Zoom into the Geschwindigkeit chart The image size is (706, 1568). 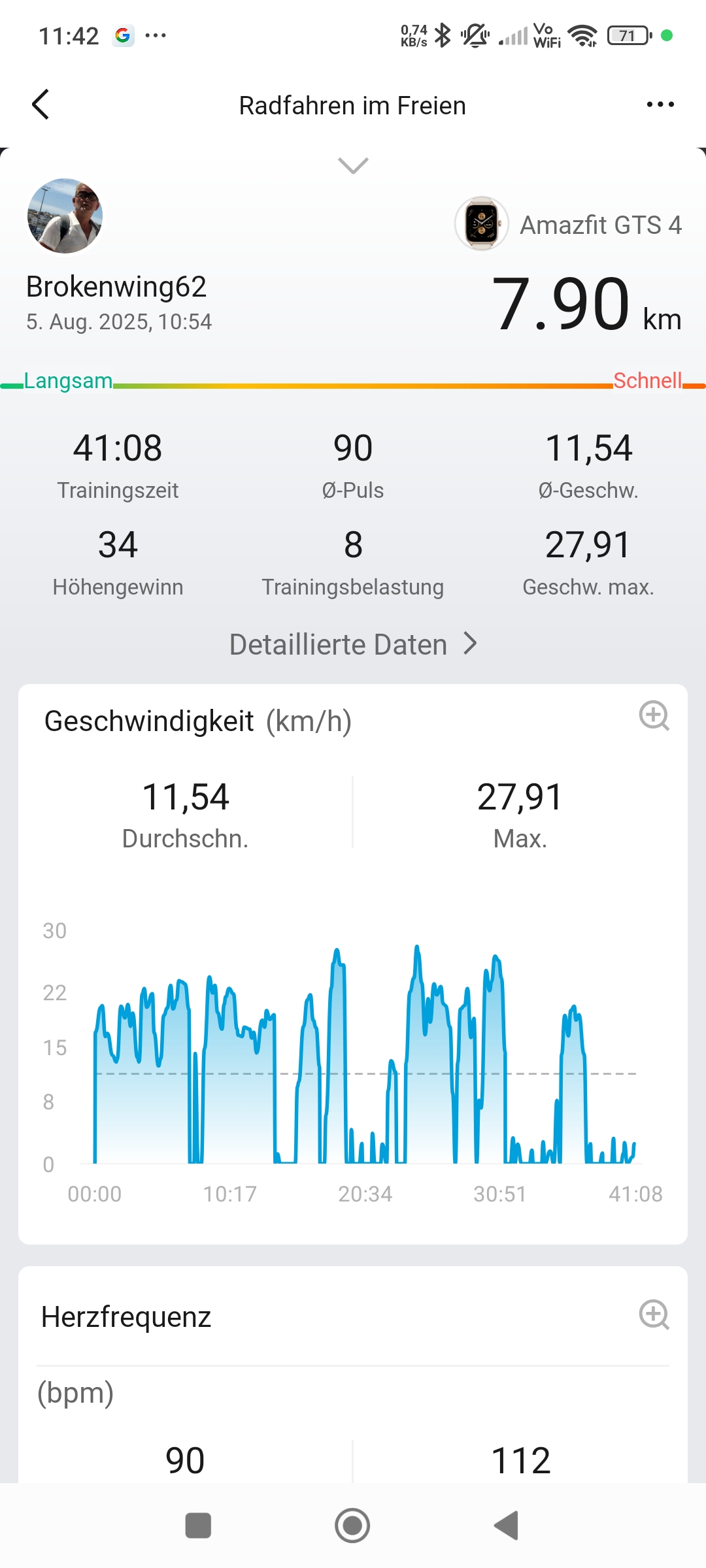coord(654,715)
